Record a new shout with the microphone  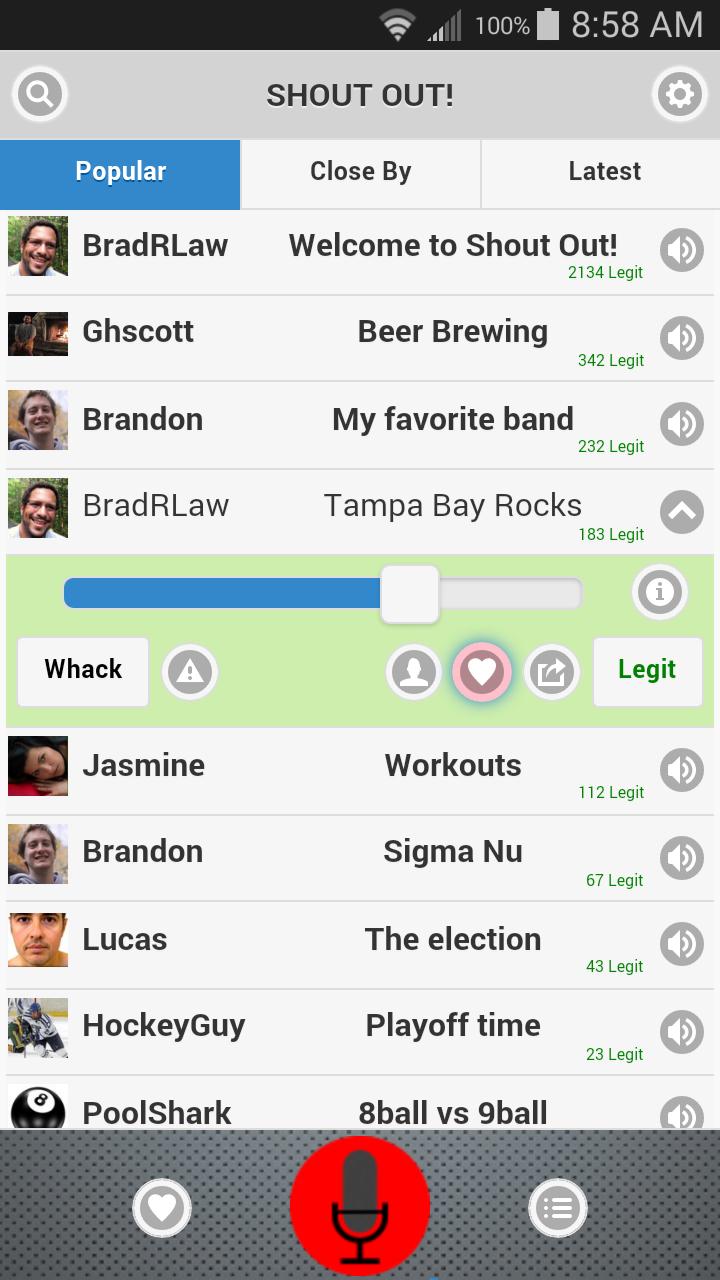click(x=360, y=1206)
